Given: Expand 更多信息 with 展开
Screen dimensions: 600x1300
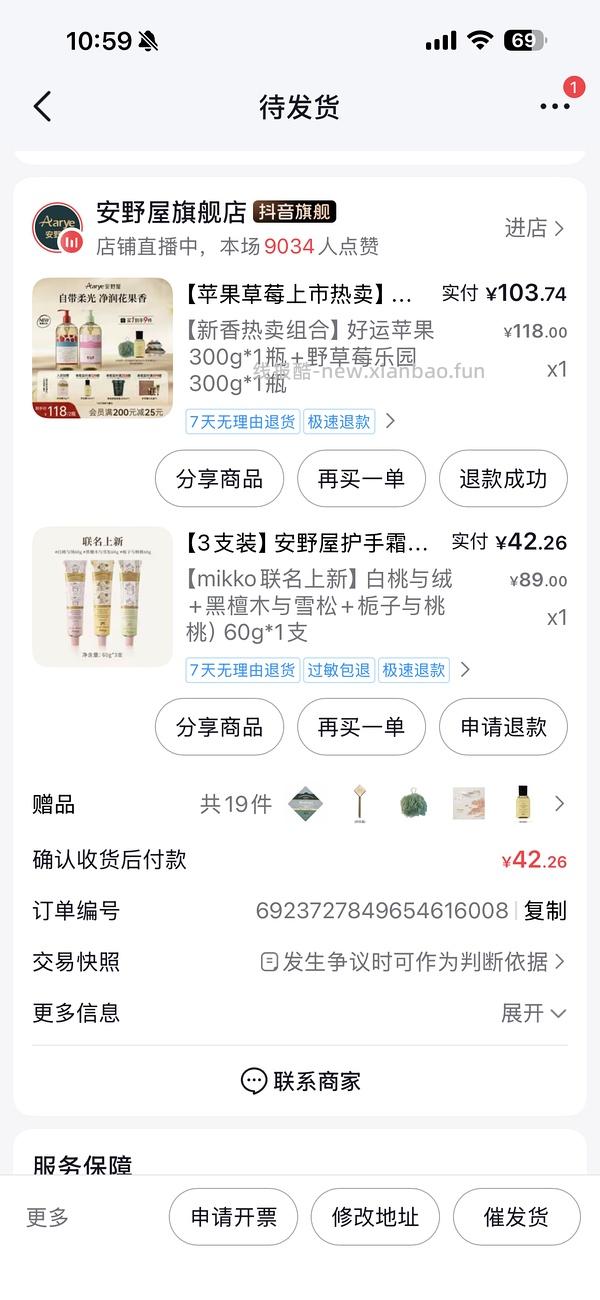Looking at the screenshot, I should [533, 1013].
